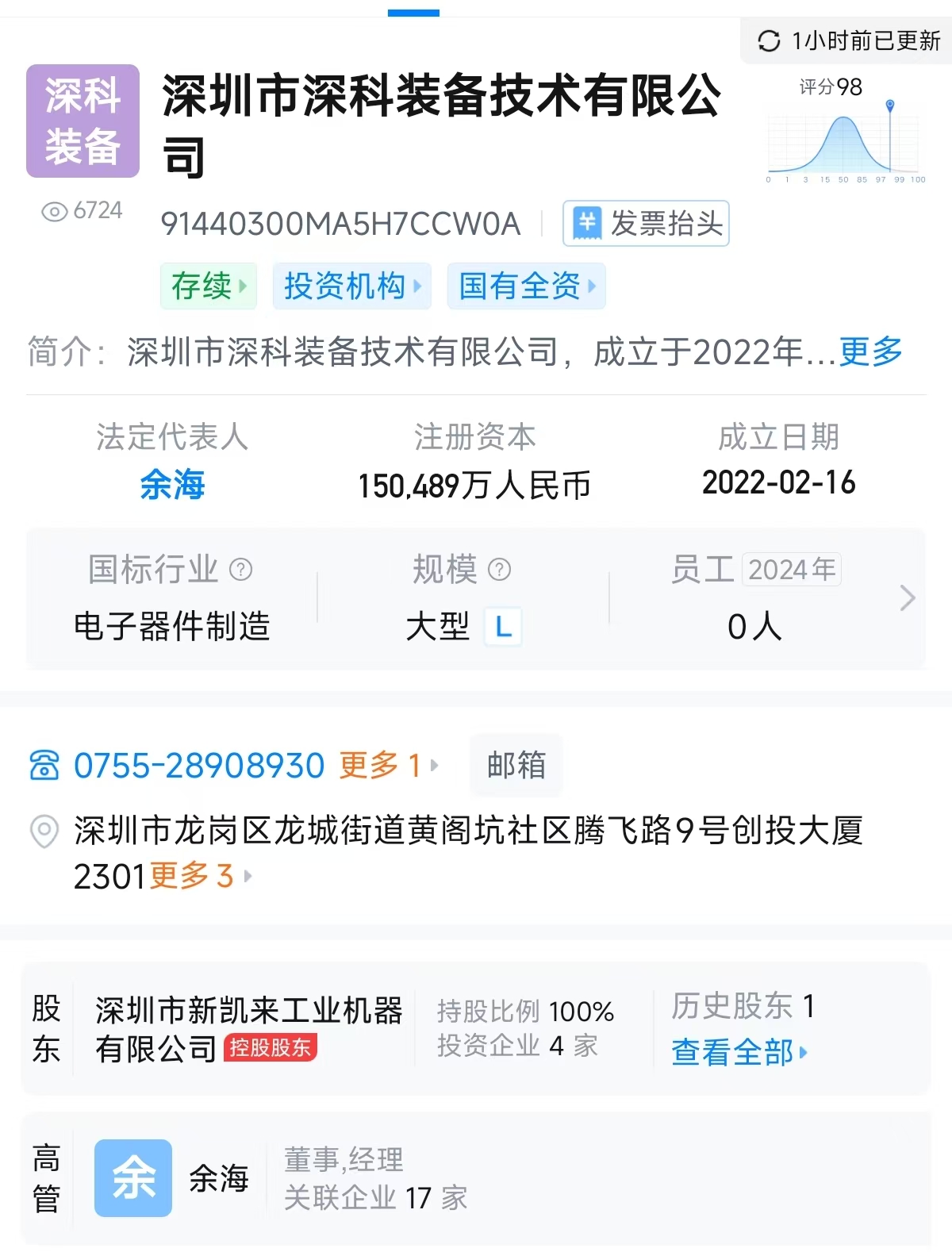Open shareholder 深圳市新凯来工业机器有限公司
Viewport: 952px width, 1252px height.
coord(248,1029)
